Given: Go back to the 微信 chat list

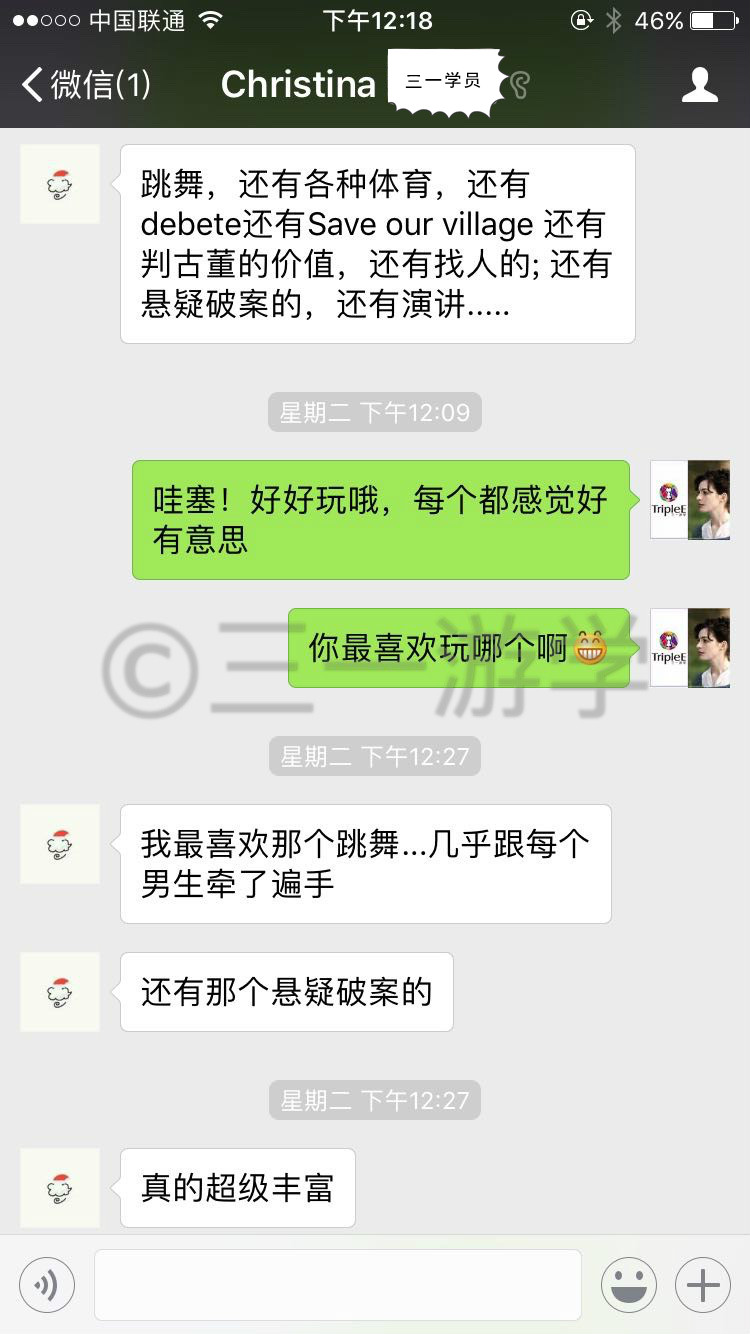Looking at the screenshot, I should tap(86, 85).
